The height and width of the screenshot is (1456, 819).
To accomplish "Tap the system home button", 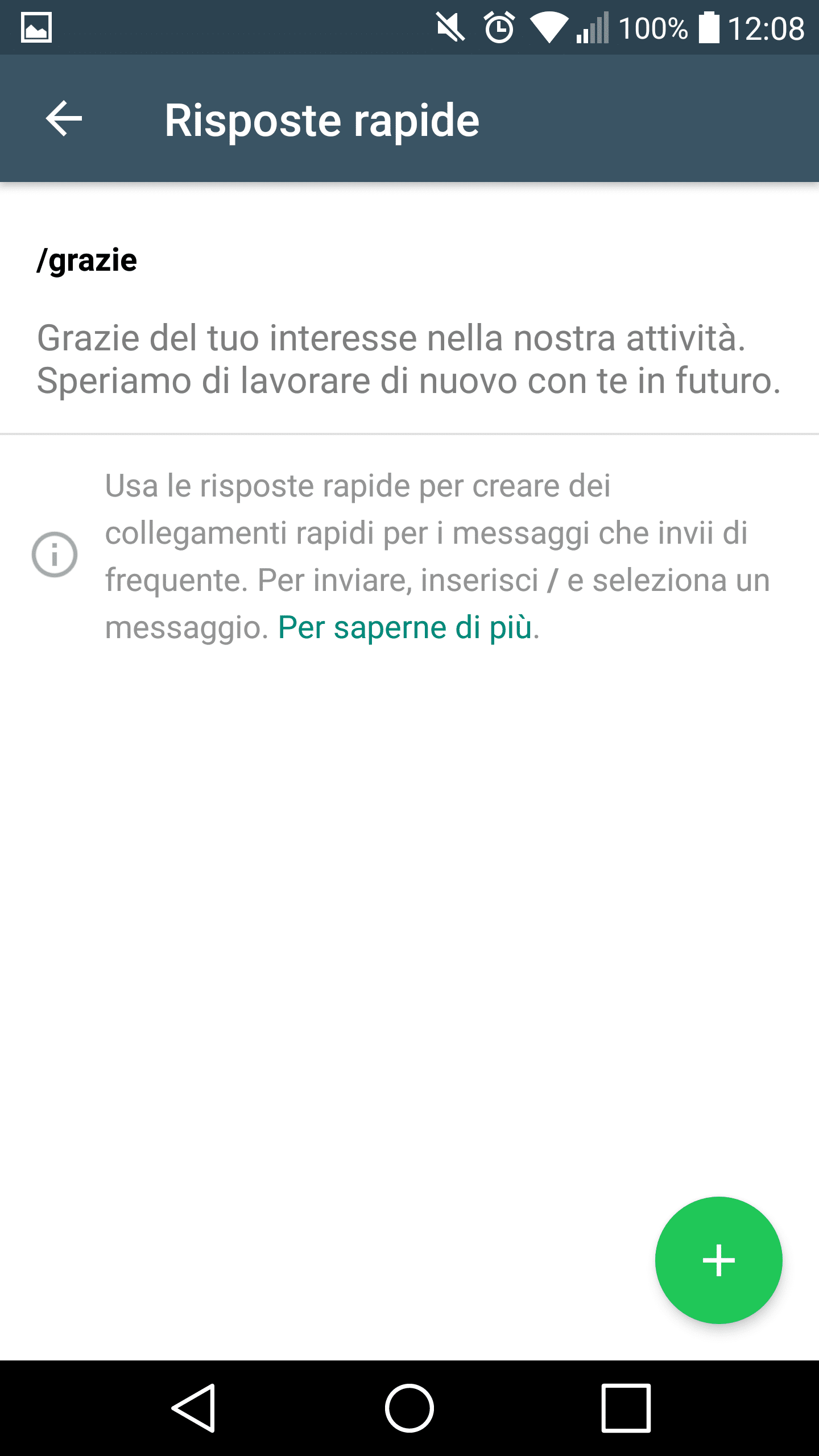I will 409,1408.
